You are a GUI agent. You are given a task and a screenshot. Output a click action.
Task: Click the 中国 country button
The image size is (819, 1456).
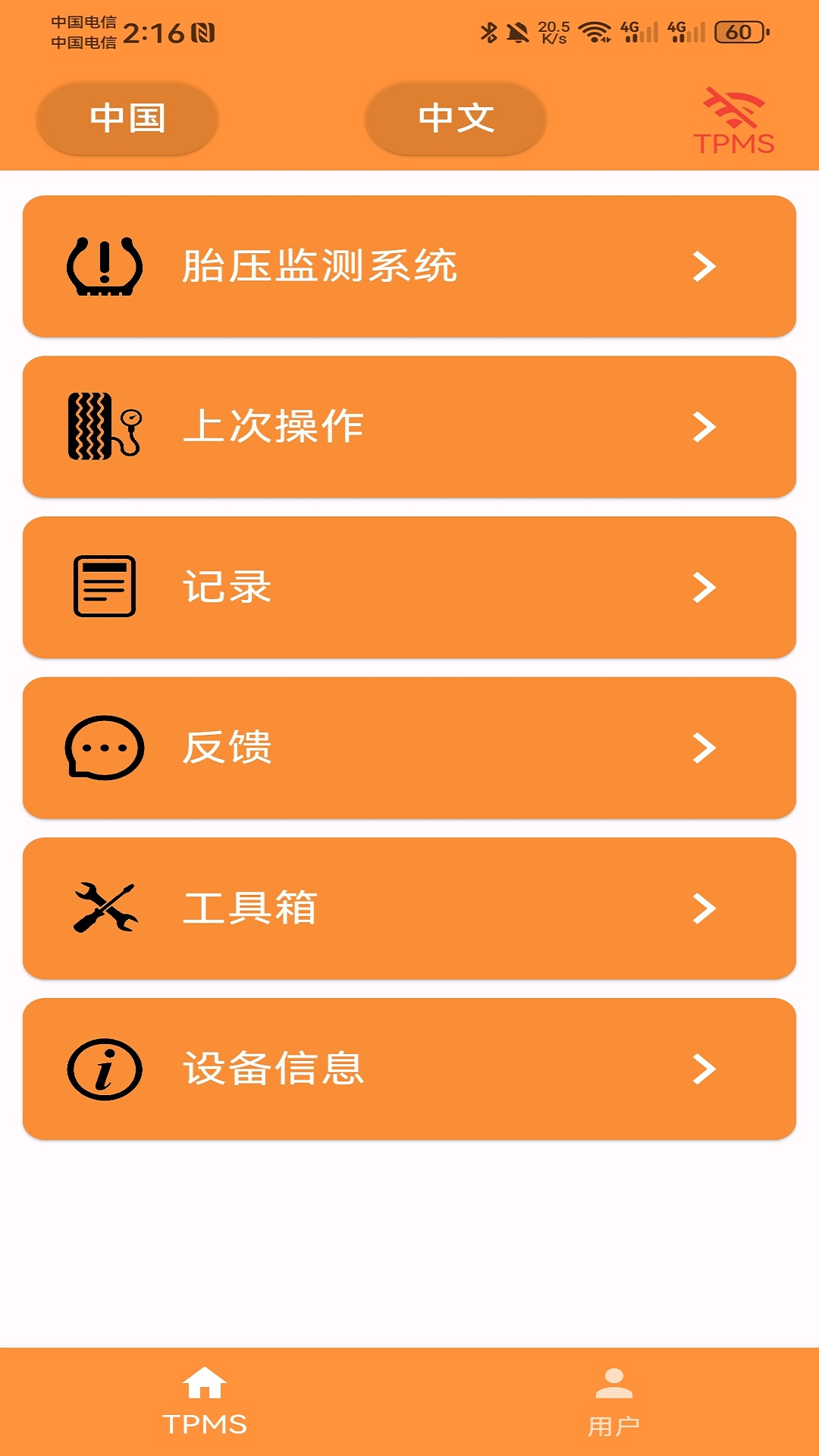point(126,118)
